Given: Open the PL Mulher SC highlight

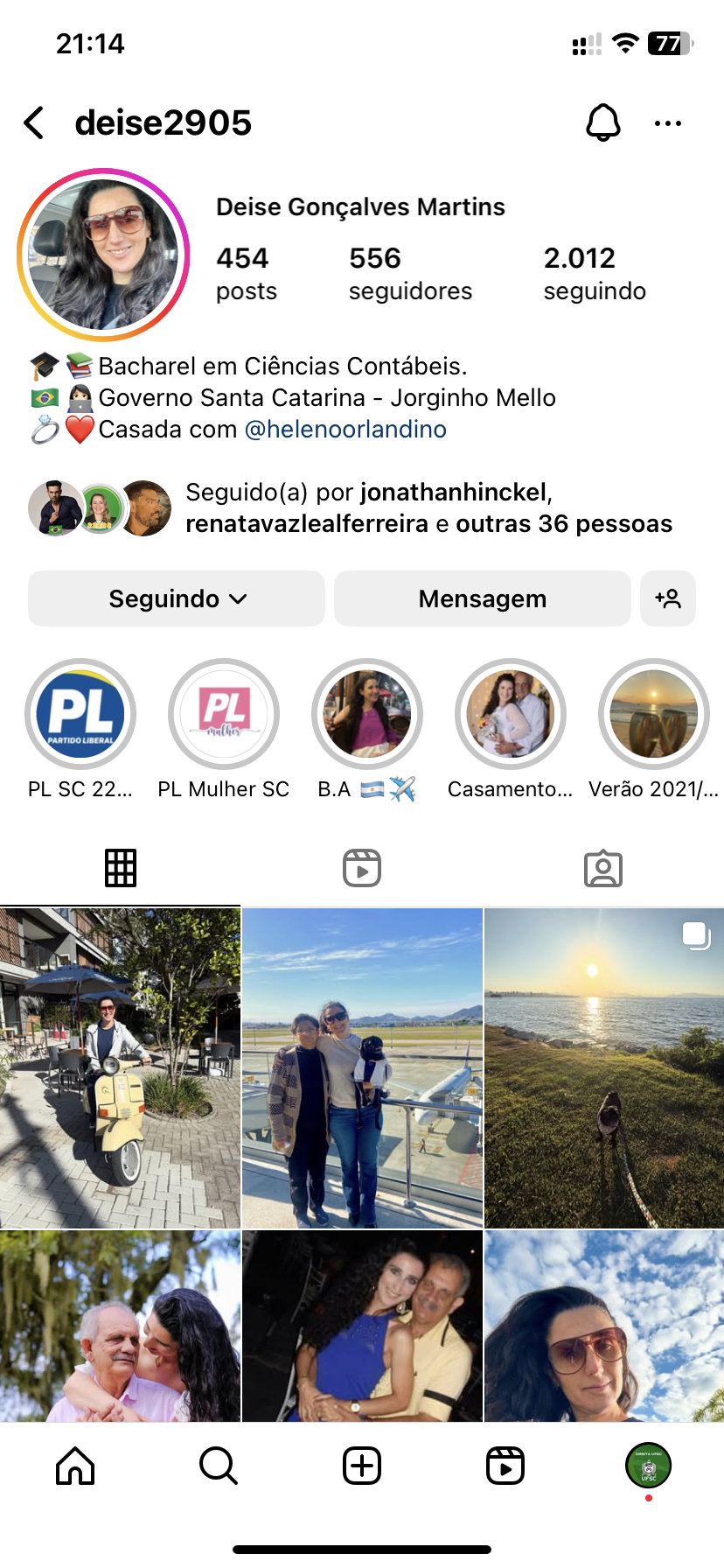Looking at the screenshot, I should 224,714.
